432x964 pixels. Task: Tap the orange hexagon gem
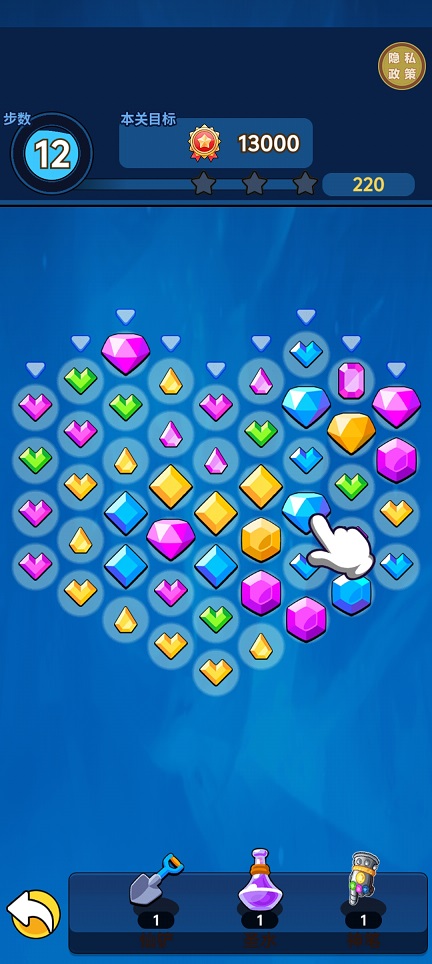point(261,539)
